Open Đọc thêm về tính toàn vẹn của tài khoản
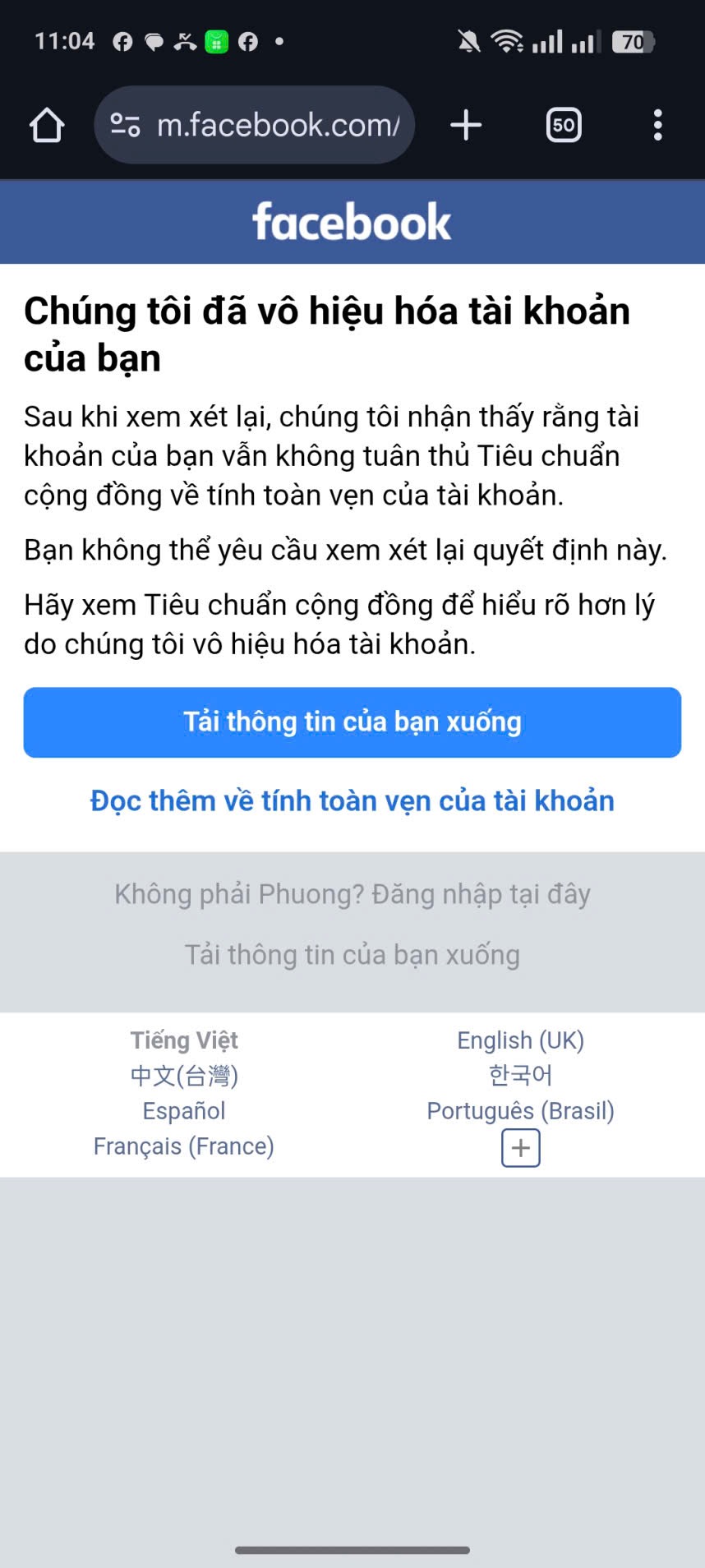The height and width of the screenshot is (1568, 705). click(x=352, y=800)
